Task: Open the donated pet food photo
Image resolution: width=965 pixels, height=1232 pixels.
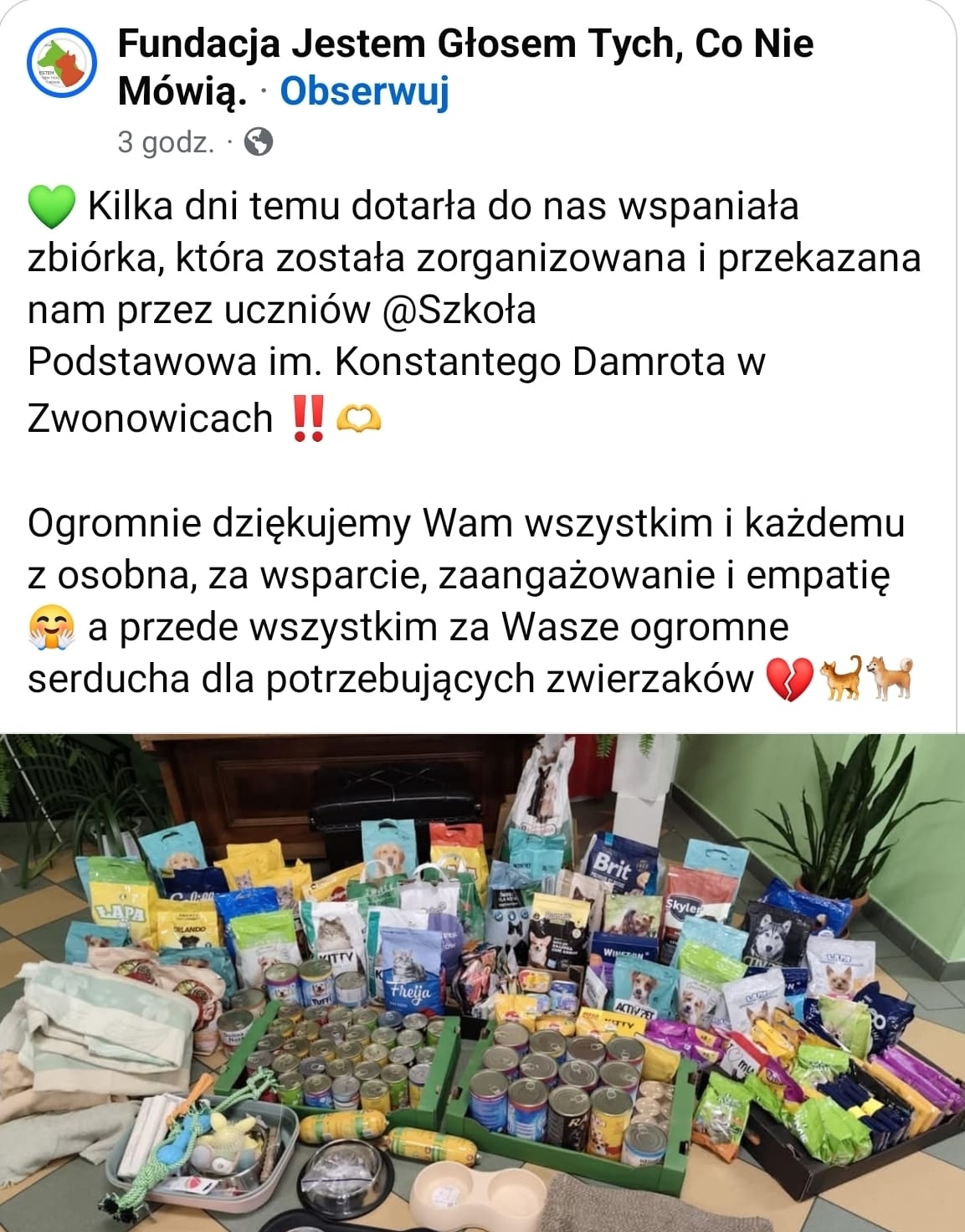Action: pos(482,981)
